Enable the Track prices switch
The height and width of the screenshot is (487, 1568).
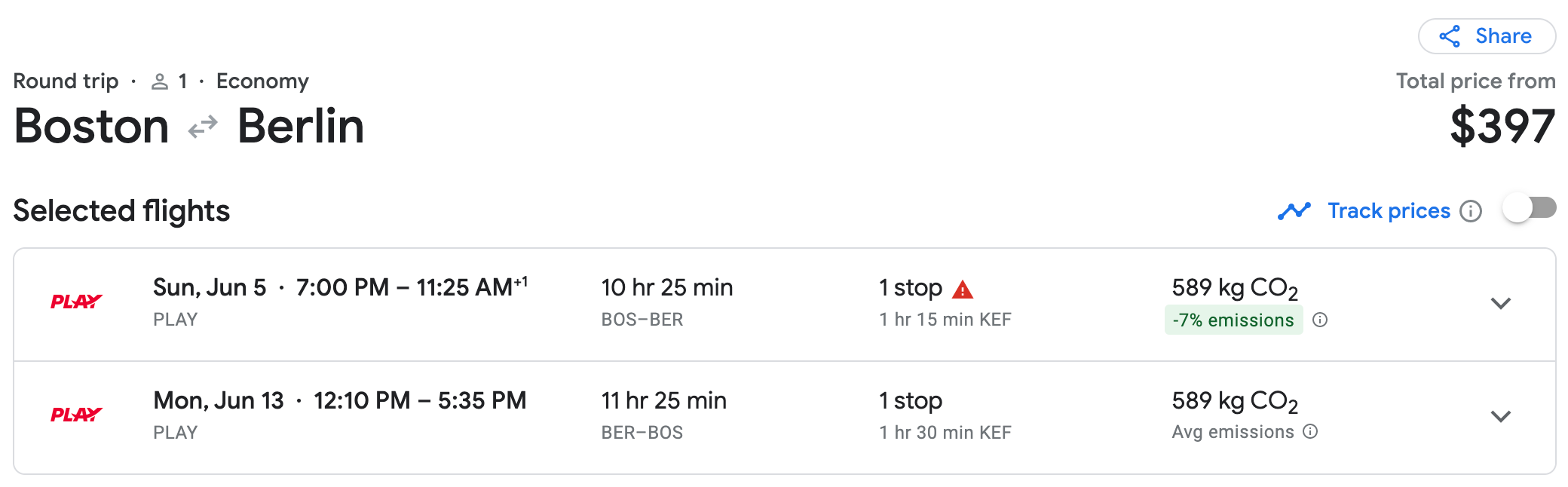click(x=1529, y=209)
